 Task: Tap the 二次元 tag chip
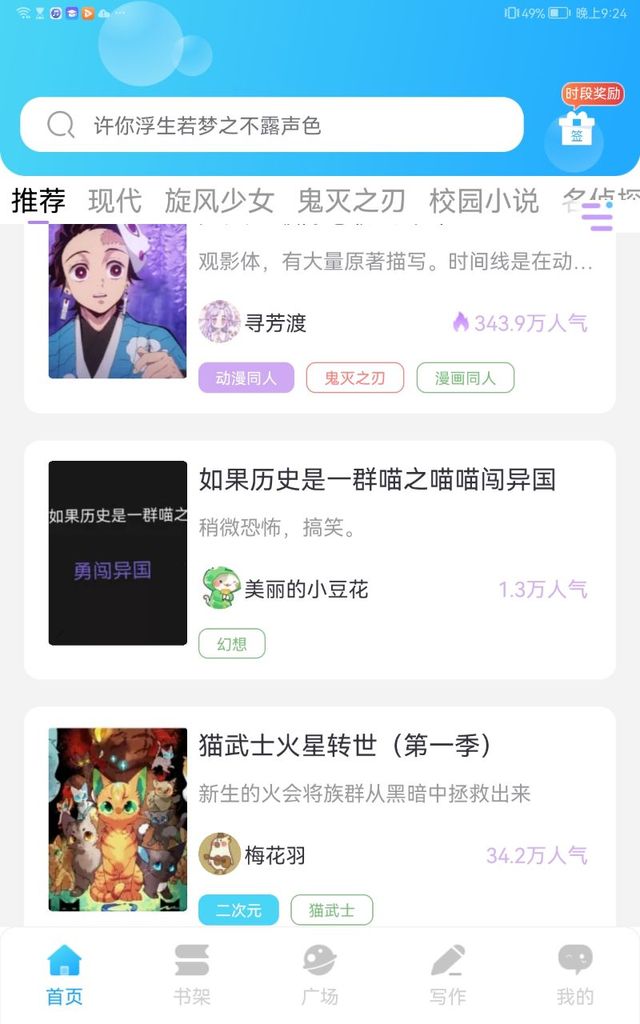[x=238, y=910]
